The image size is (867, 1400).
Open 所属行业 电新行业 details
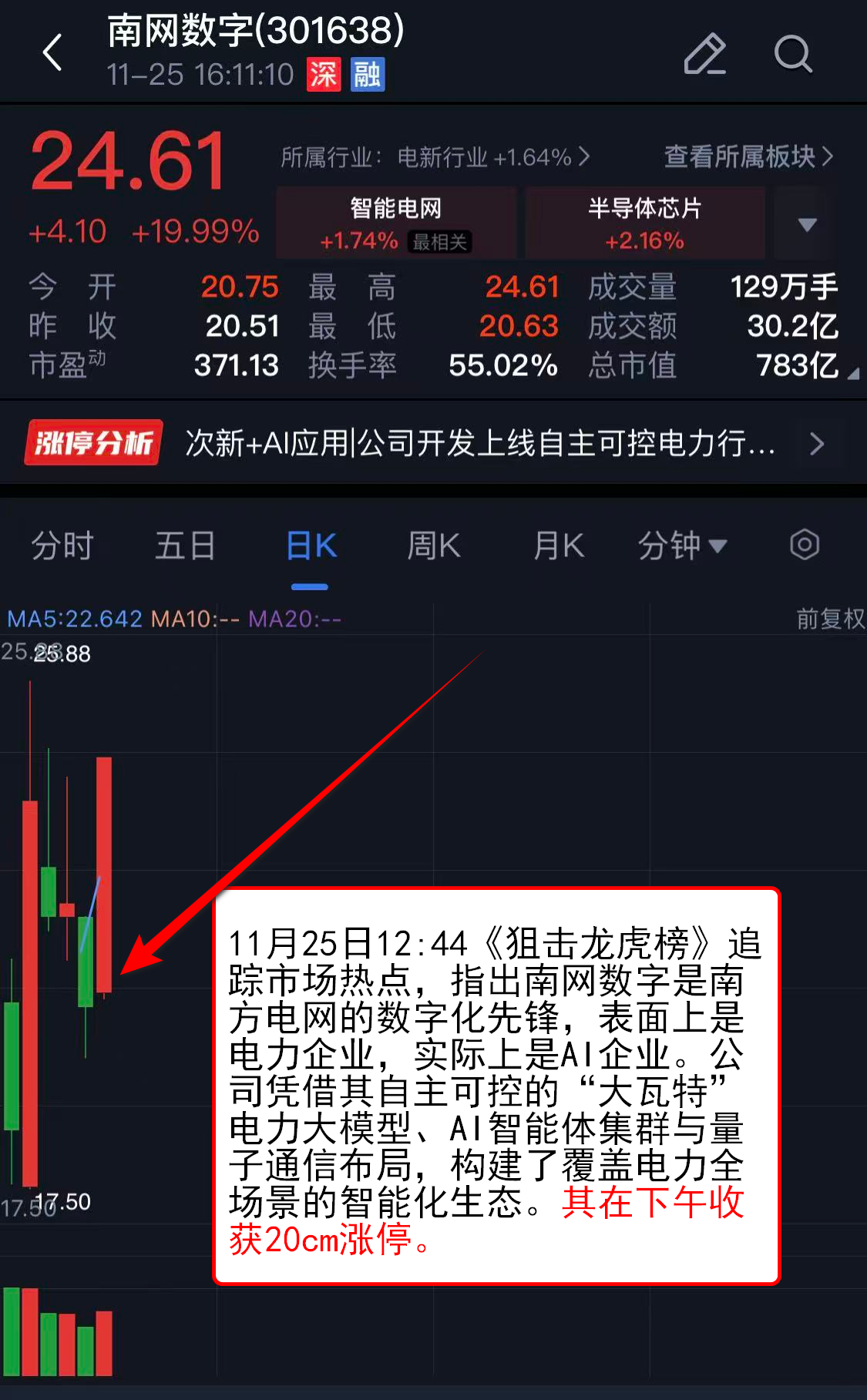coord(435,157)
